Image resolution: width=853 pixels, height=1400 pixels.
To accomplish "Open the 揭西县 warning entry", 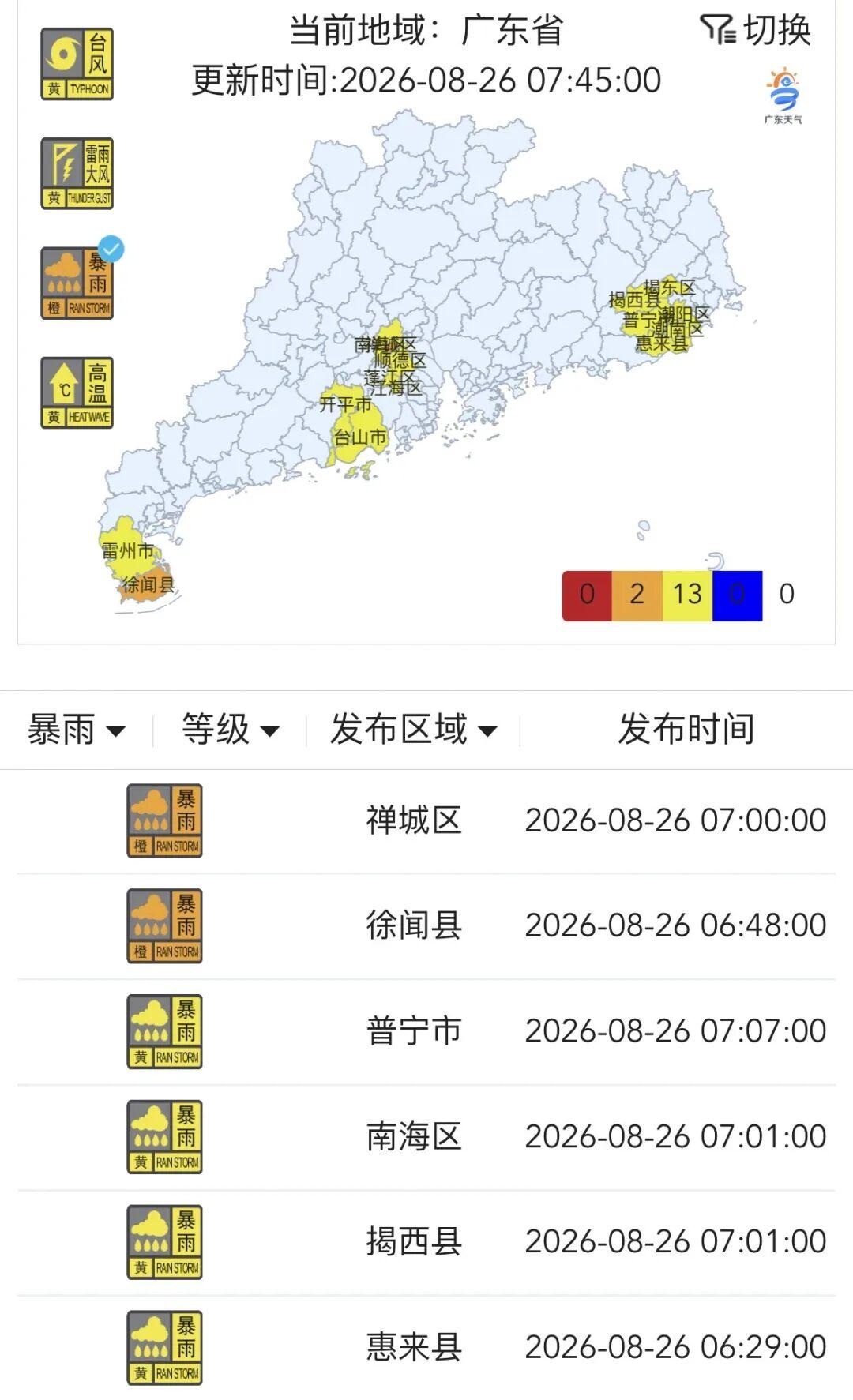I will (426, 1243).
